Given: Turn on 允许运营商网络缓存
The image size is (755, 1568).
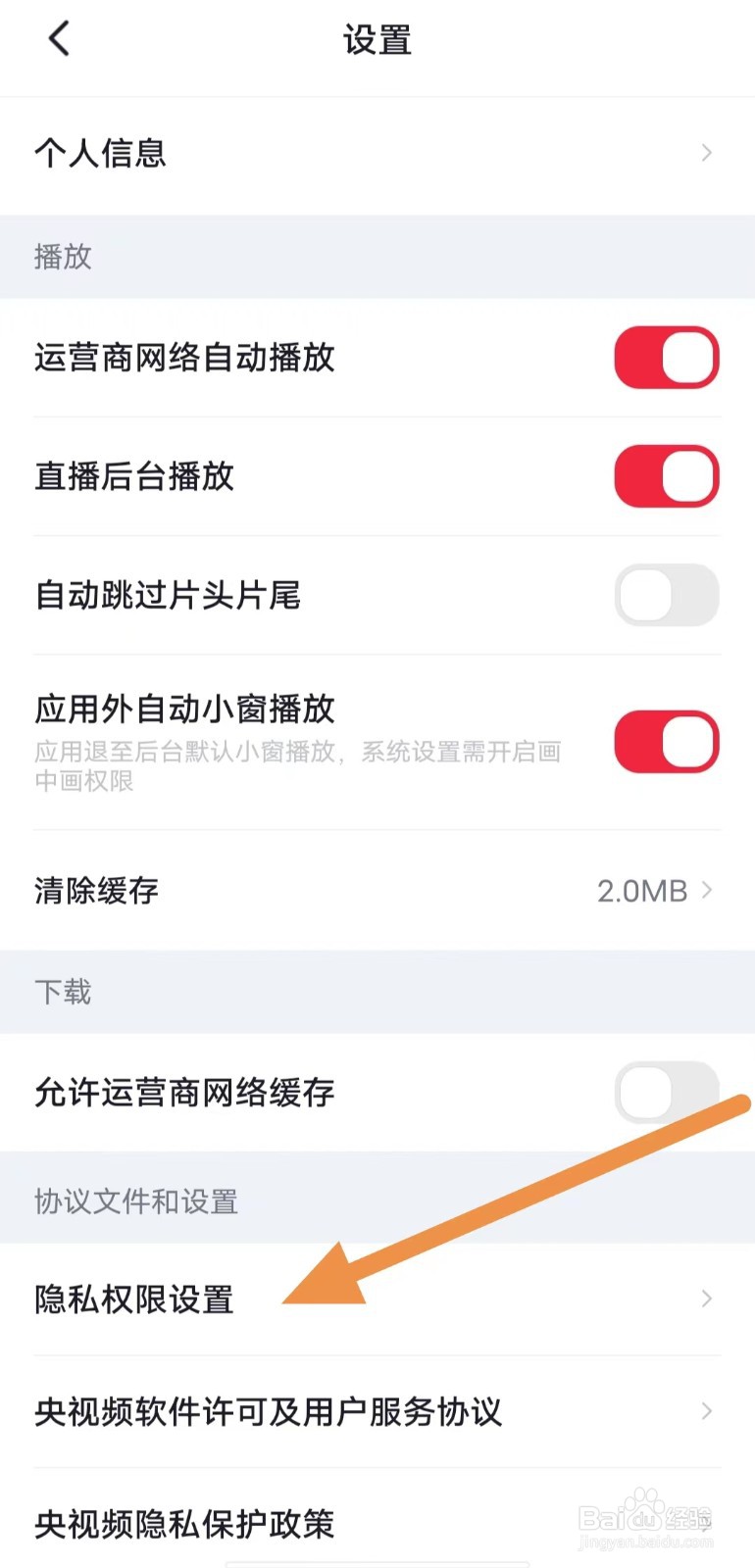Looking at the screenshot, I should pos(666,1093).
